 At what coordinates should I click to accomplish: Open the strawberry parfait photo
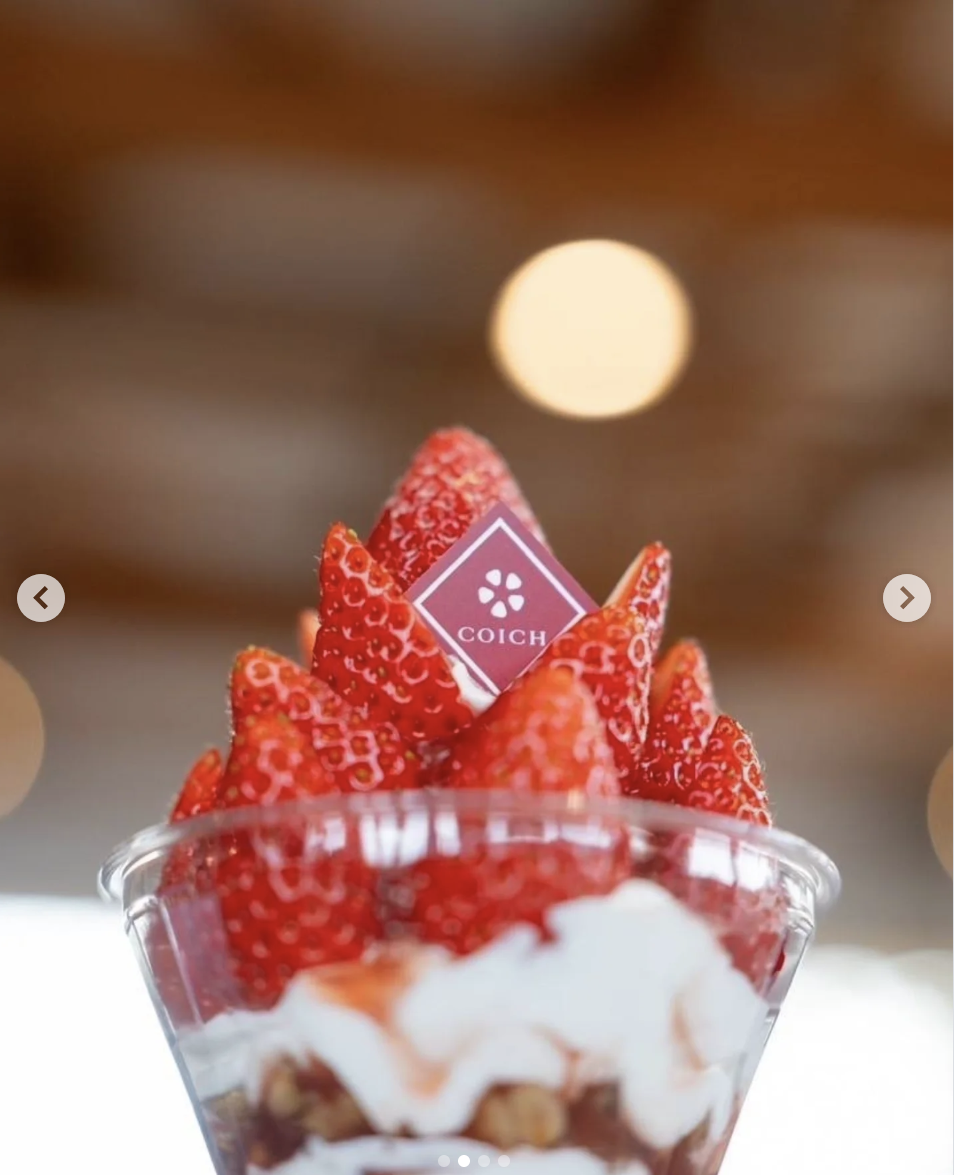[476, 800]
